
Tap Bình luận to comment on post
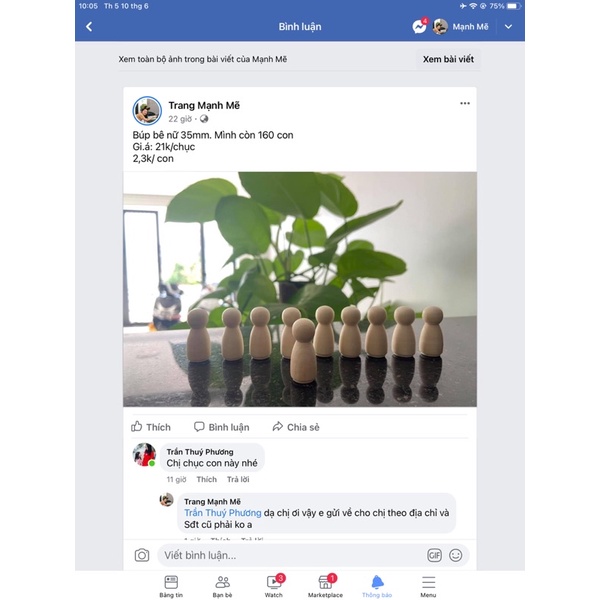tap(221, 427)
